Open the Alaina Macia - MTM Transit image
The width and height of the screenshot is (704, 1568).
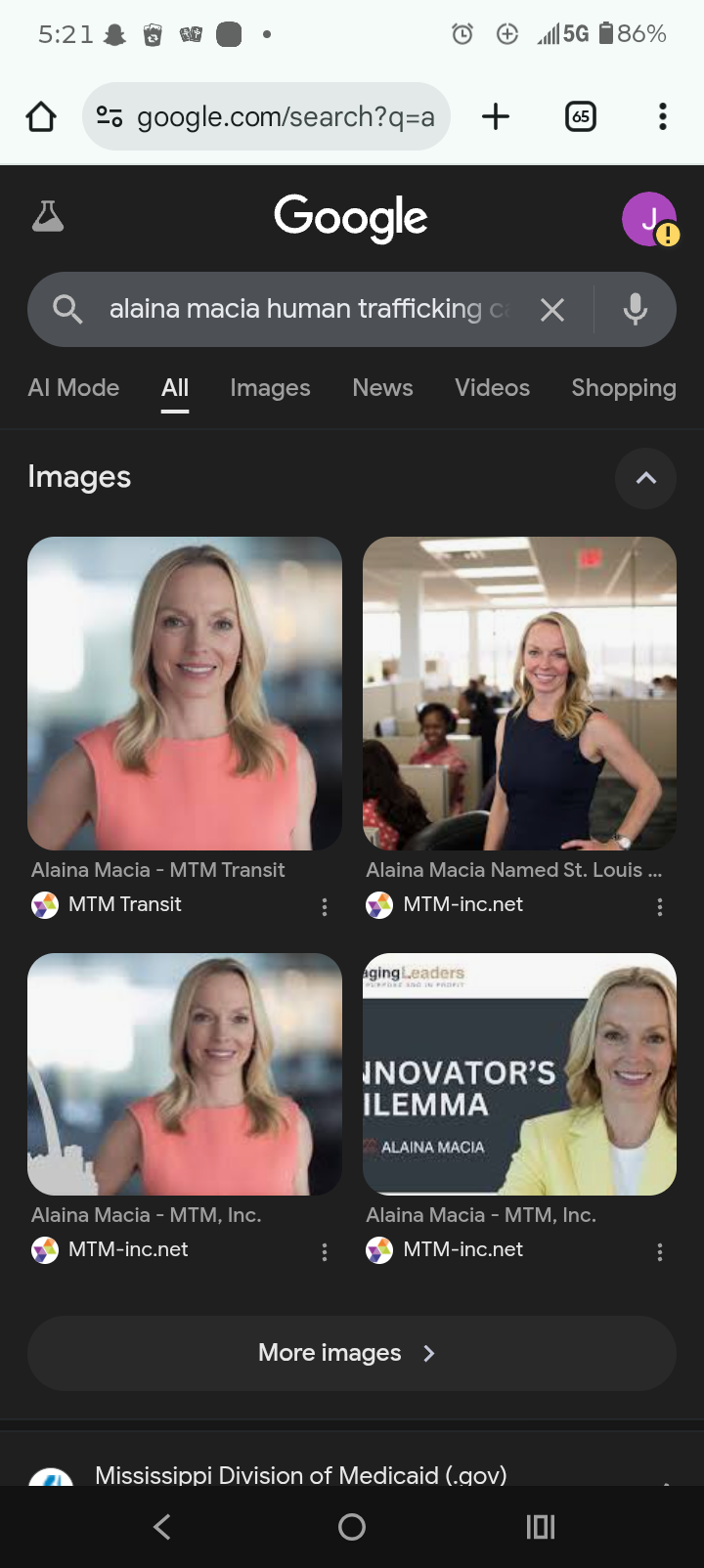coord(185,693)
